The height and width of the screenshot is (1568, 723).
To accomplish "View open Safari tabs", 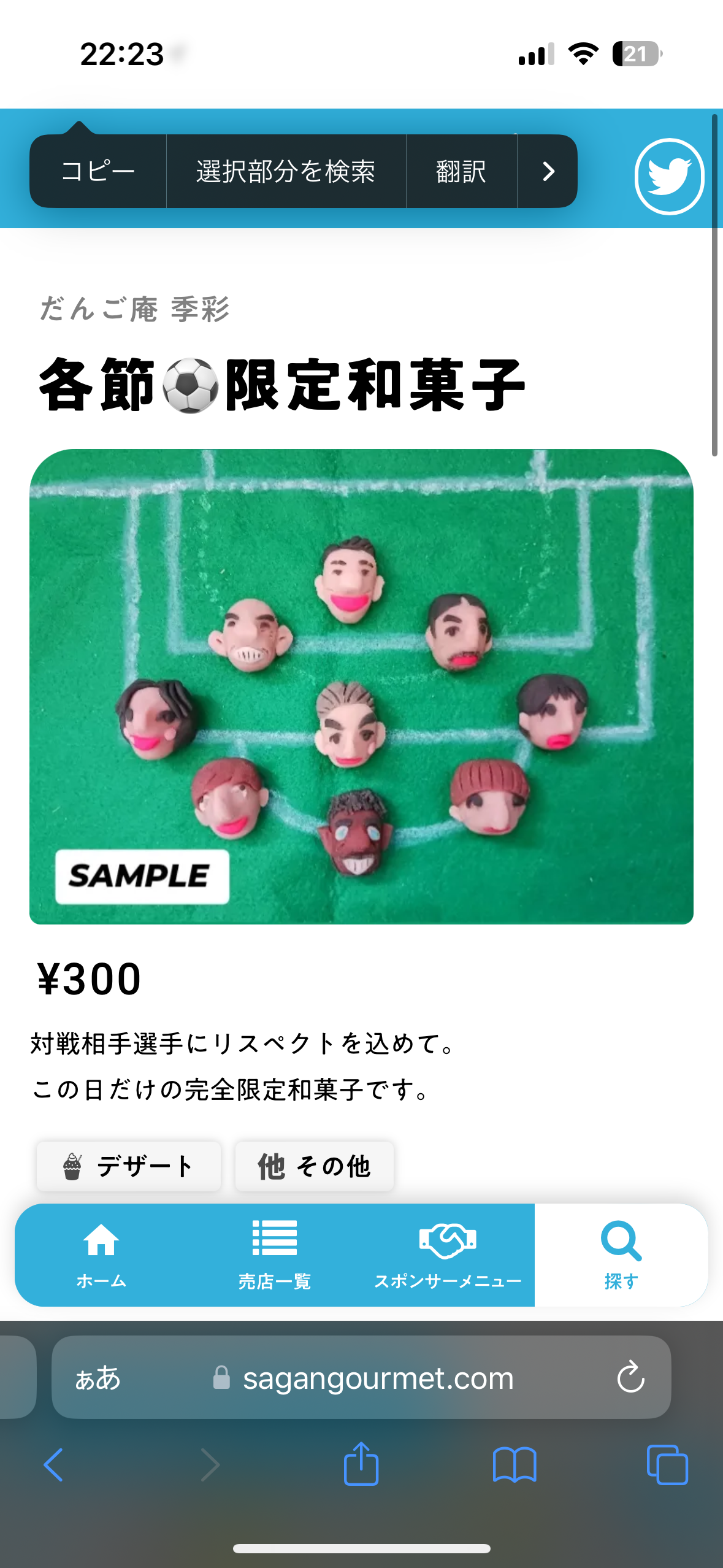I will click(667, 1465).
